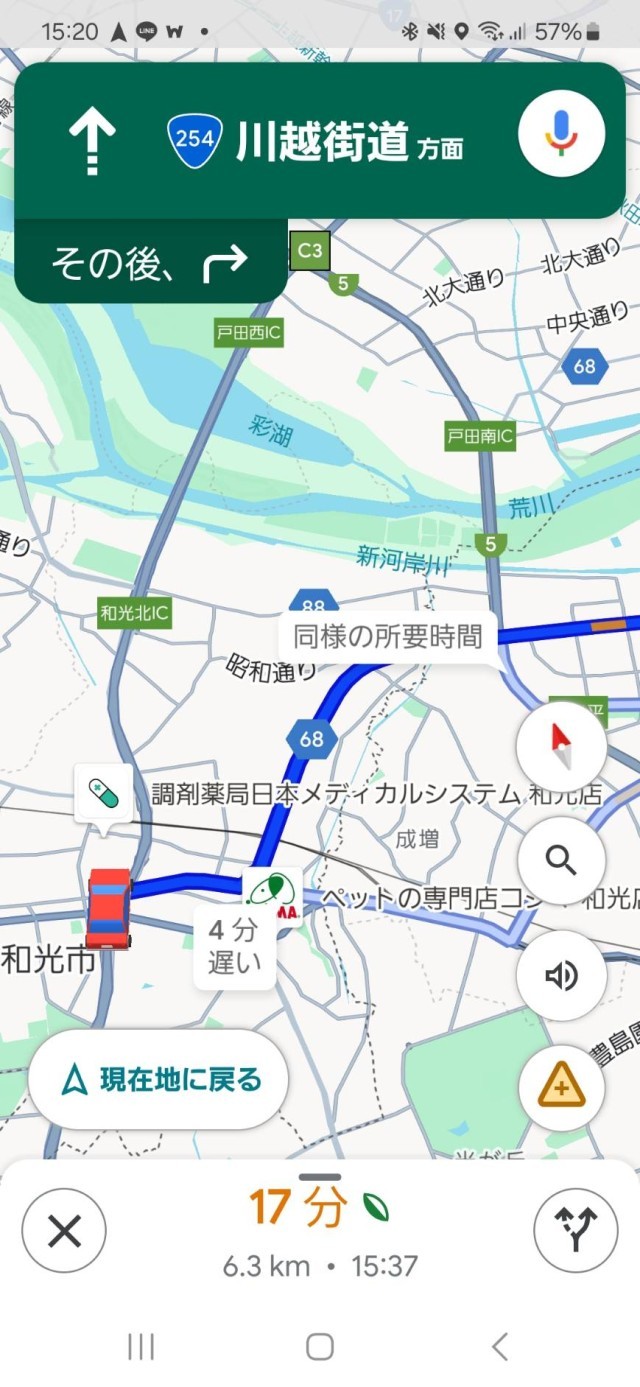Re-center with 現在地に戻る button
This screenshot has height=1387, width=640.
[159, 1080]
